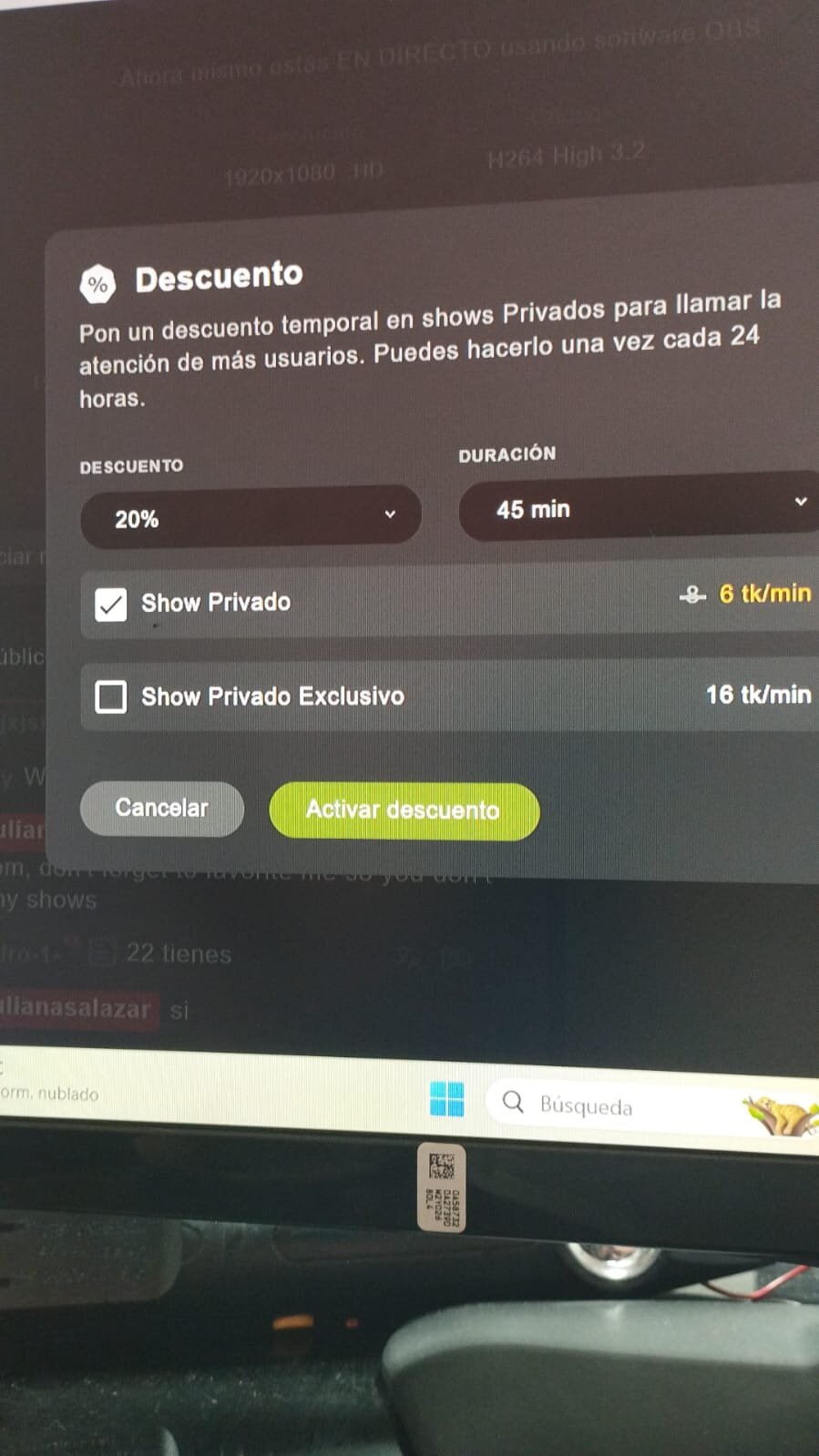The image size is (819, 1456).
Task: Uncheck the Show Privado checkbox
Action: 111,605
